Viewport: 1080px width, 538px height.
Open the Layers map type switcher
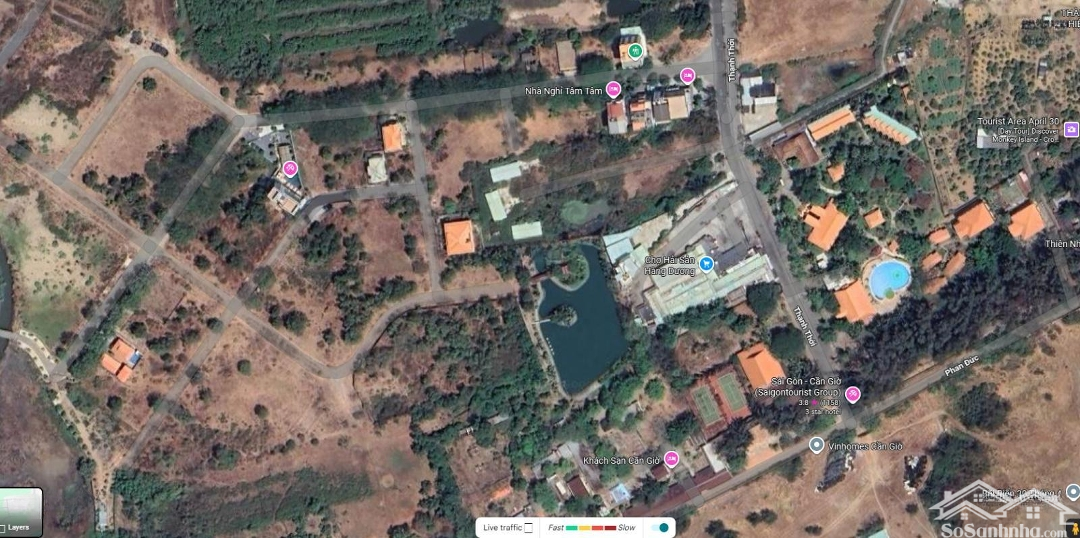pos(21,511)
